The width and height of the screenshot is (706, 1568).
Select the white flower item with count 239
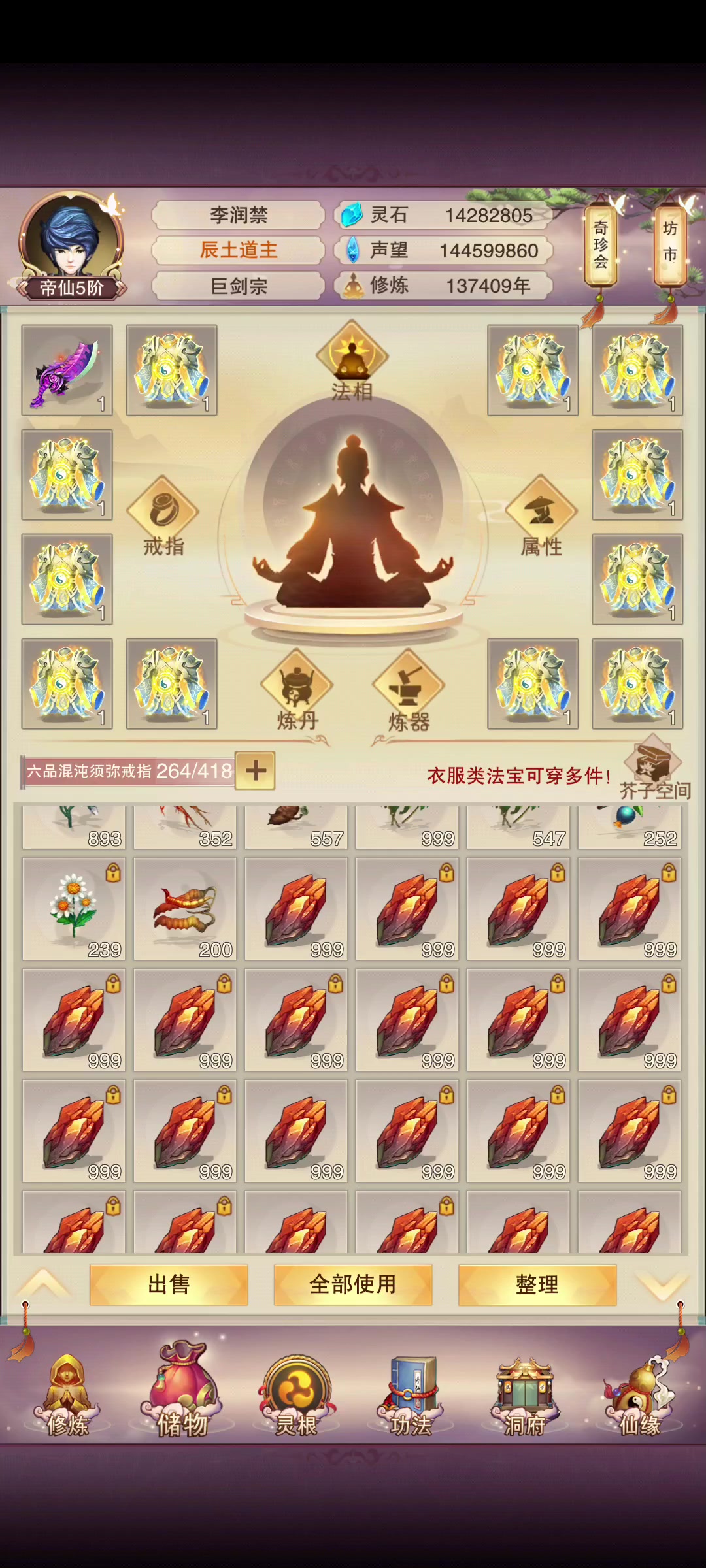point(74,909)
